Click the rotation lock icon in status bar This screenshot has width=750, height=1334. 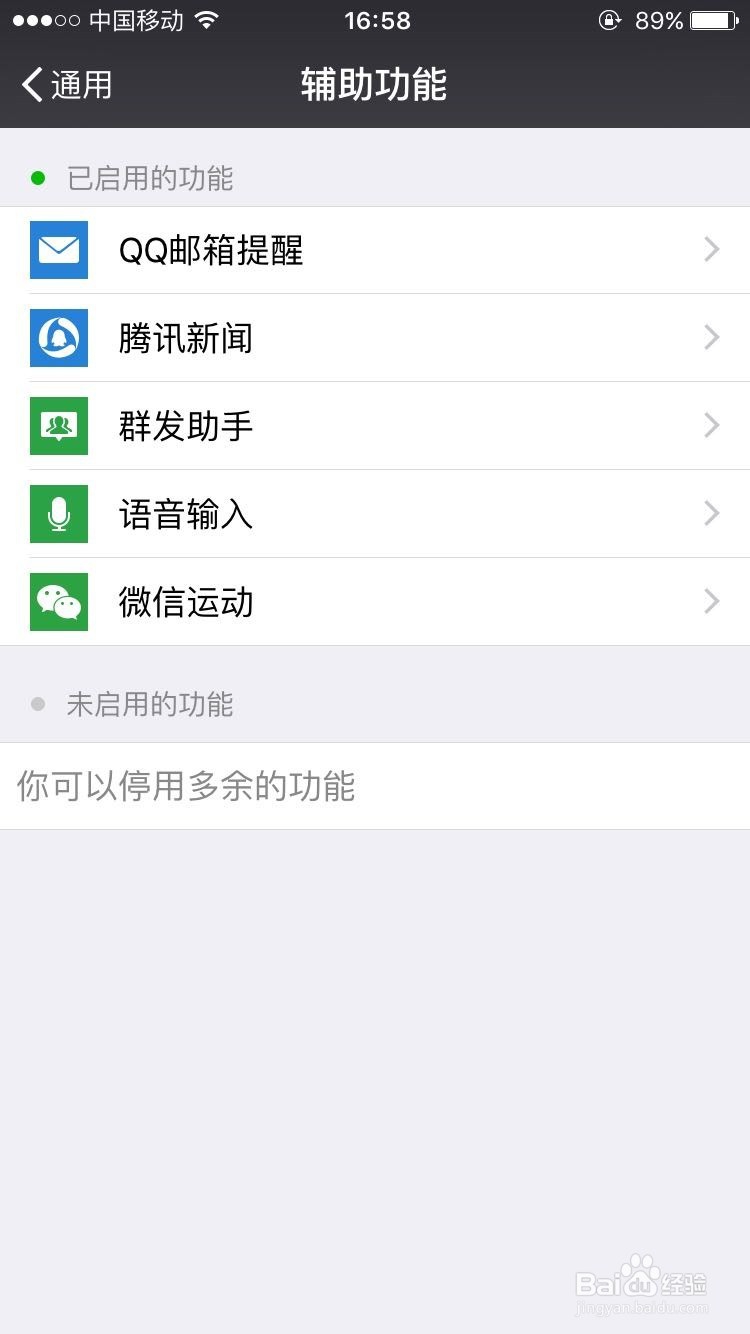click(610, 19)
